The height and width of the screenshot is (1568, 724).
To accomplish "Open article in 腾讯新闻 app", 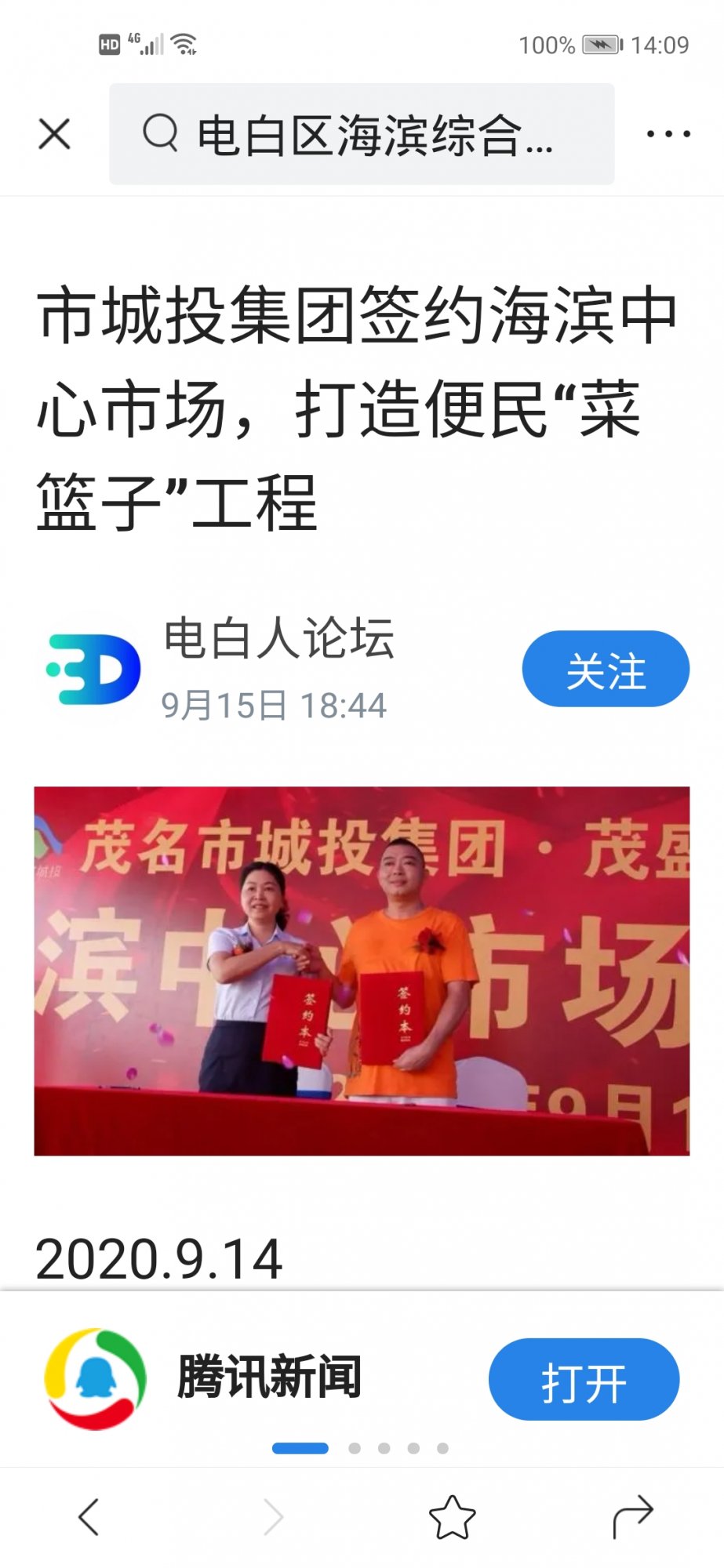I will pyautogui.click(x=583, y=1380).
